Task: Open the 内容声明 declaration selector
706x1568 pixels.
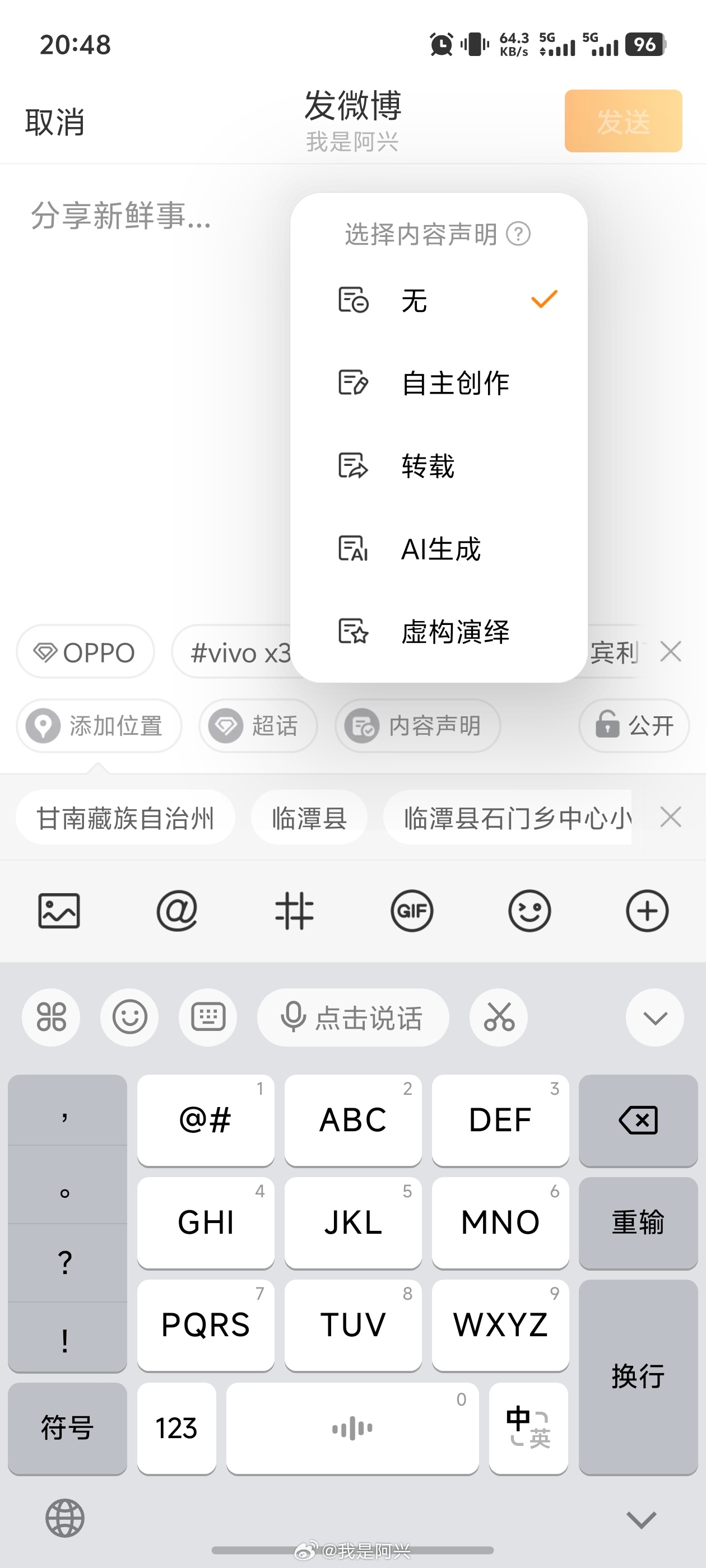Action: (417, 726)
